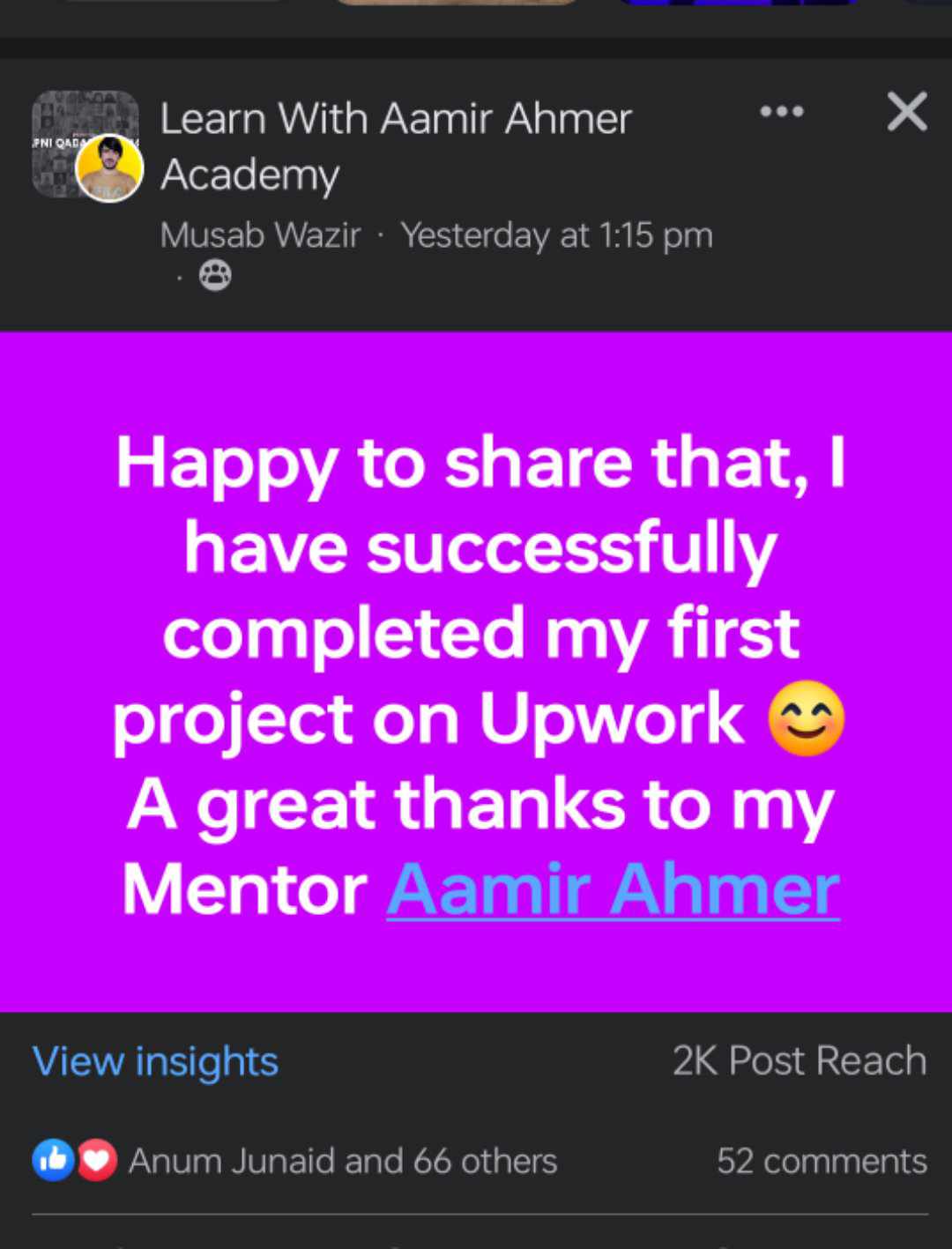952x1249 pixels.
Task: See reactions from Anum Junaid and others
Action: point(342,1161)
